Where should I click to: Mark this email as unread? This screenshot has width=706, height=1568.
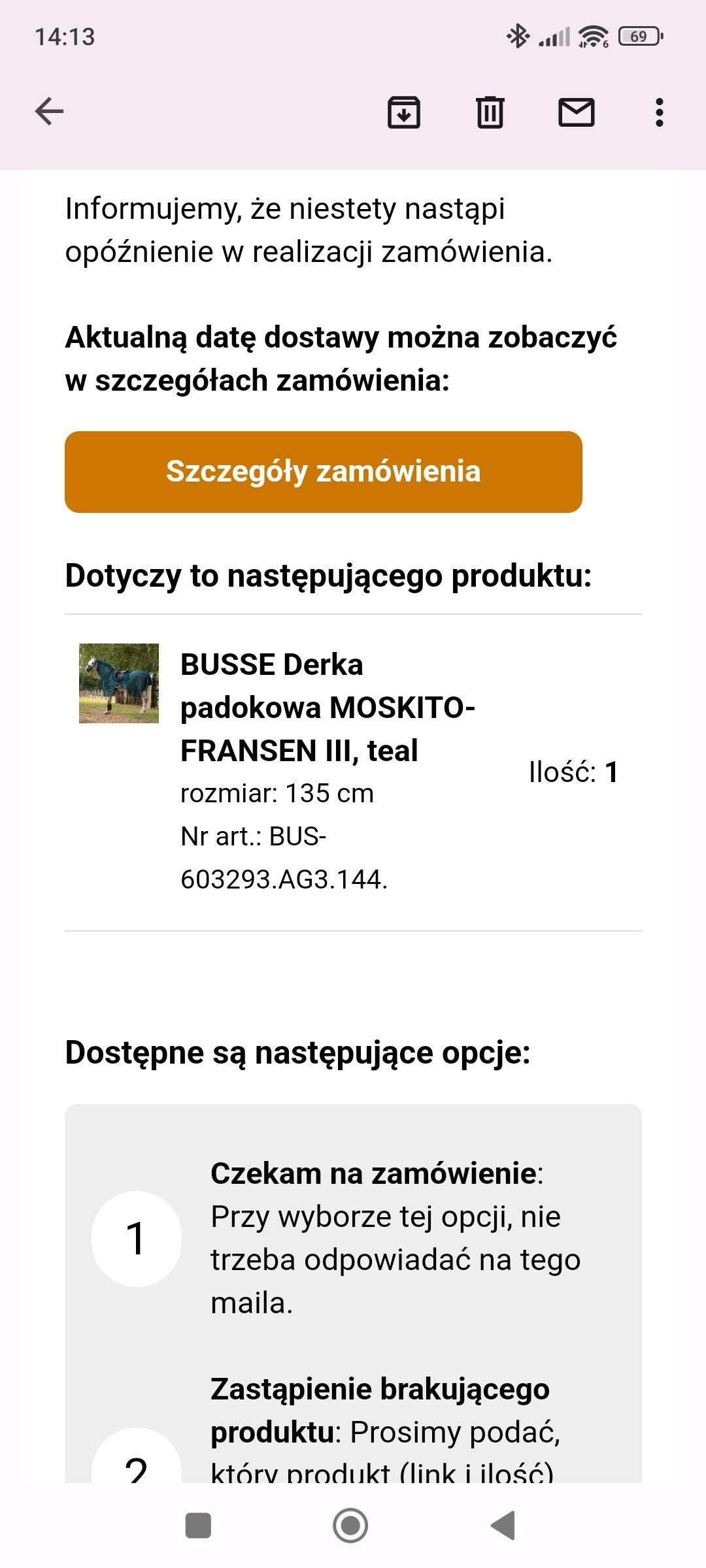point(576,112)
